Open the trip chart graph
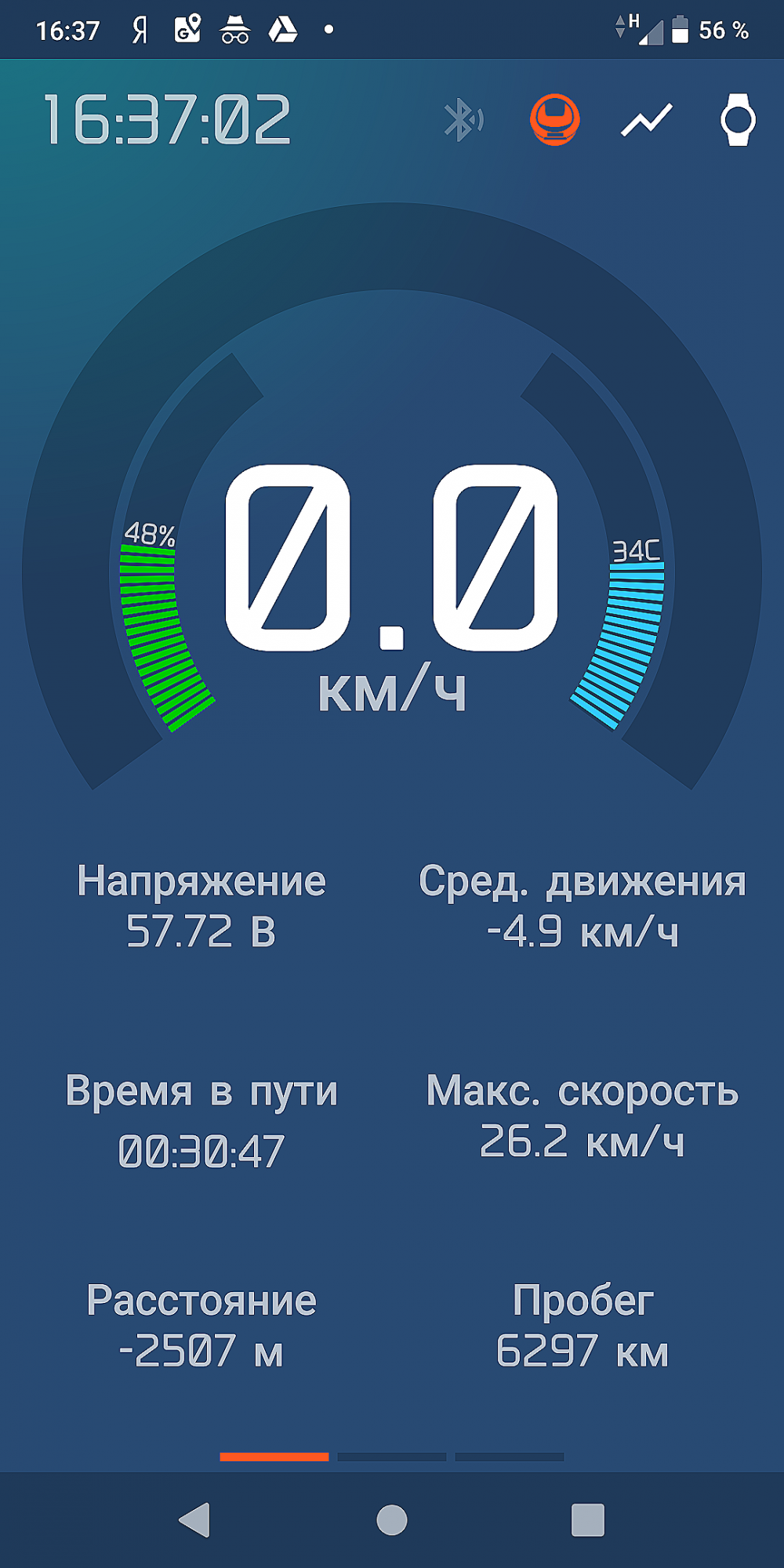This screenshot has height=1568, width=784. [x=647, y=120]
